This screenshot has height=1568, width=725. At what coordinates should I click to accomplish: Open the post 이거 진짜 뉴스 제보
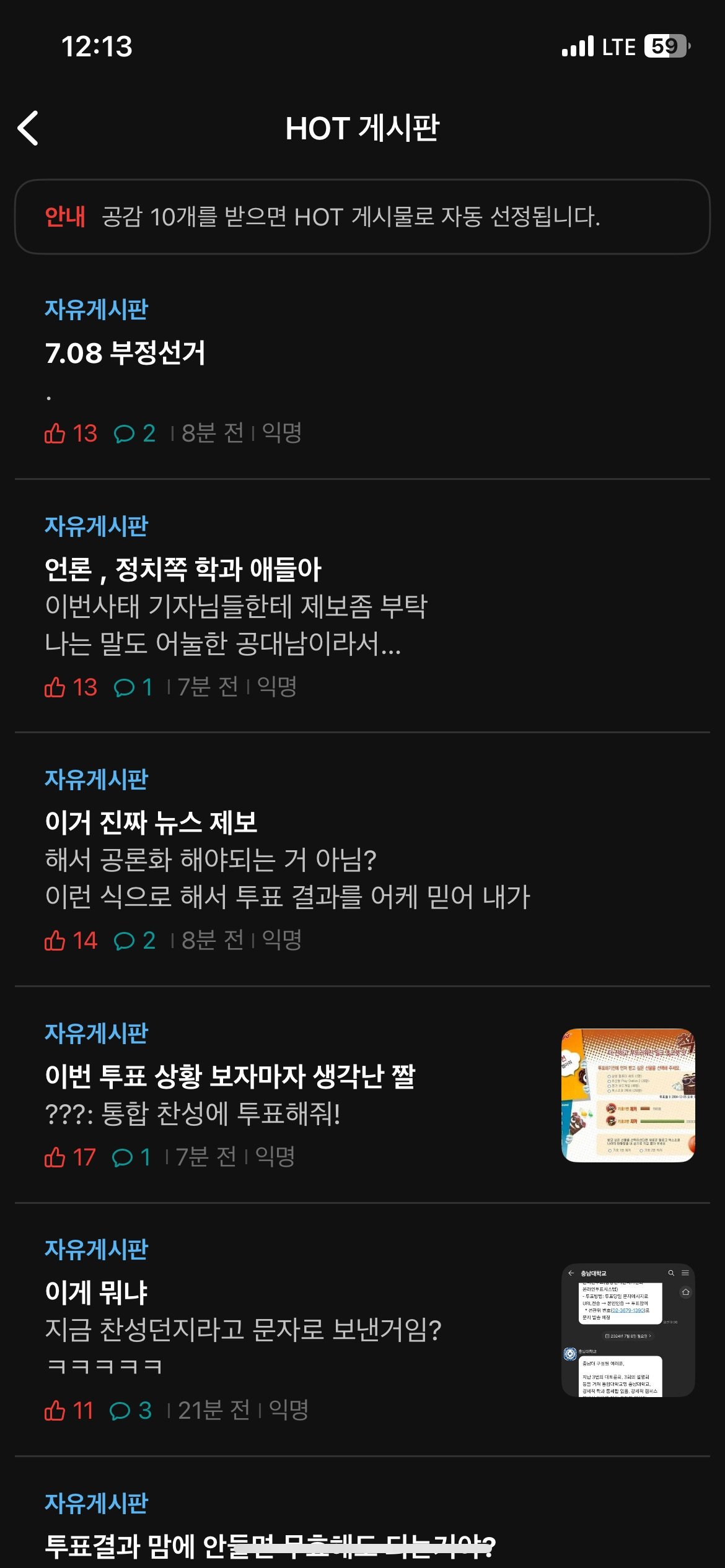point(151,822)
